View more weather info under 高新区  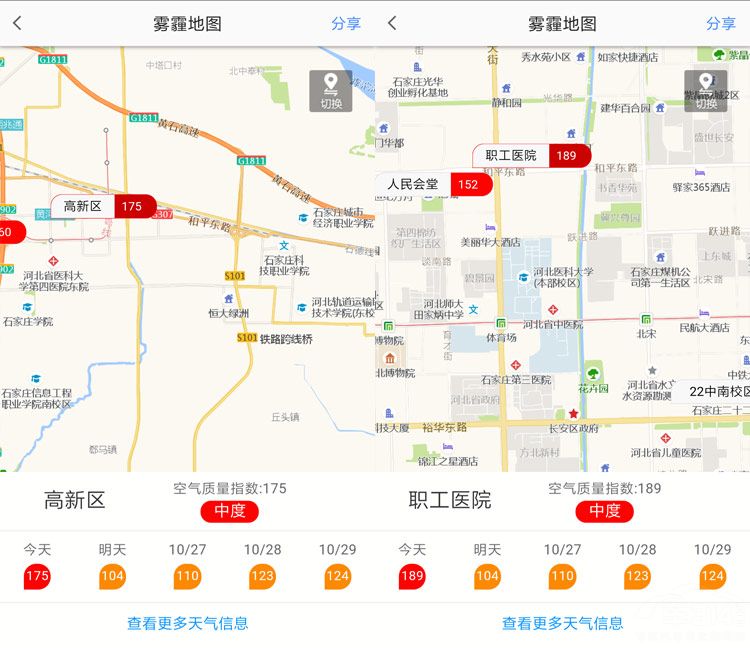[187, 623]
